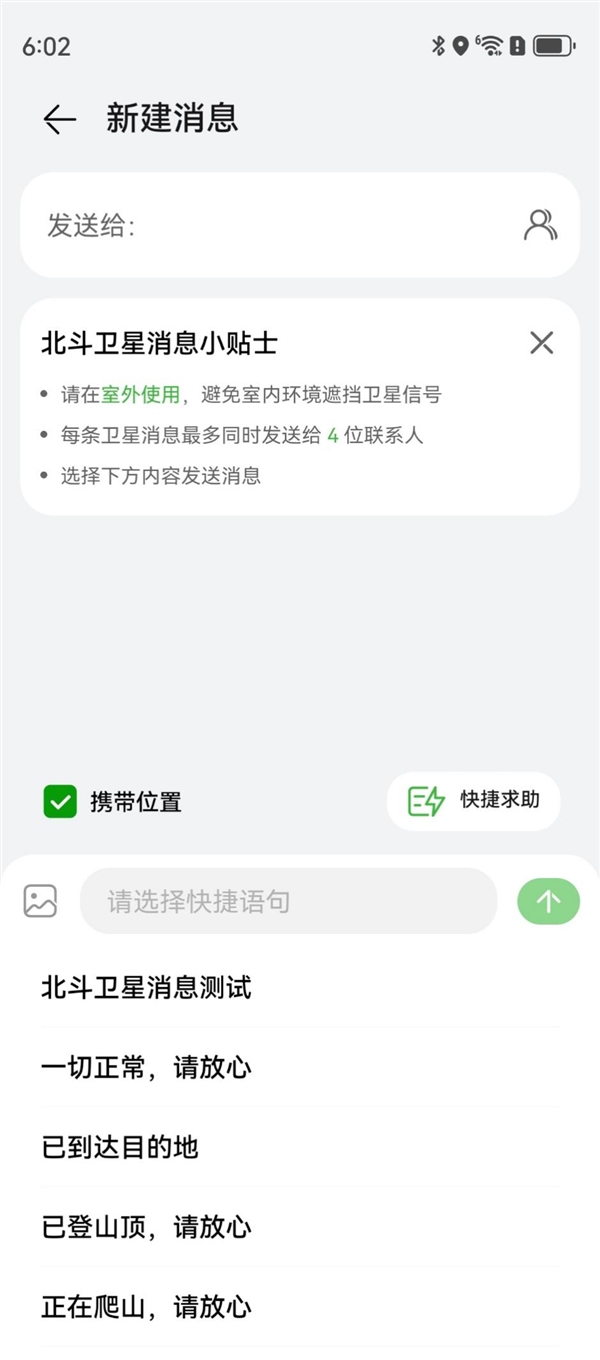Screen dimensions: 600x1360
Task: Open the image attachment icon
Action: pos(40,901)
